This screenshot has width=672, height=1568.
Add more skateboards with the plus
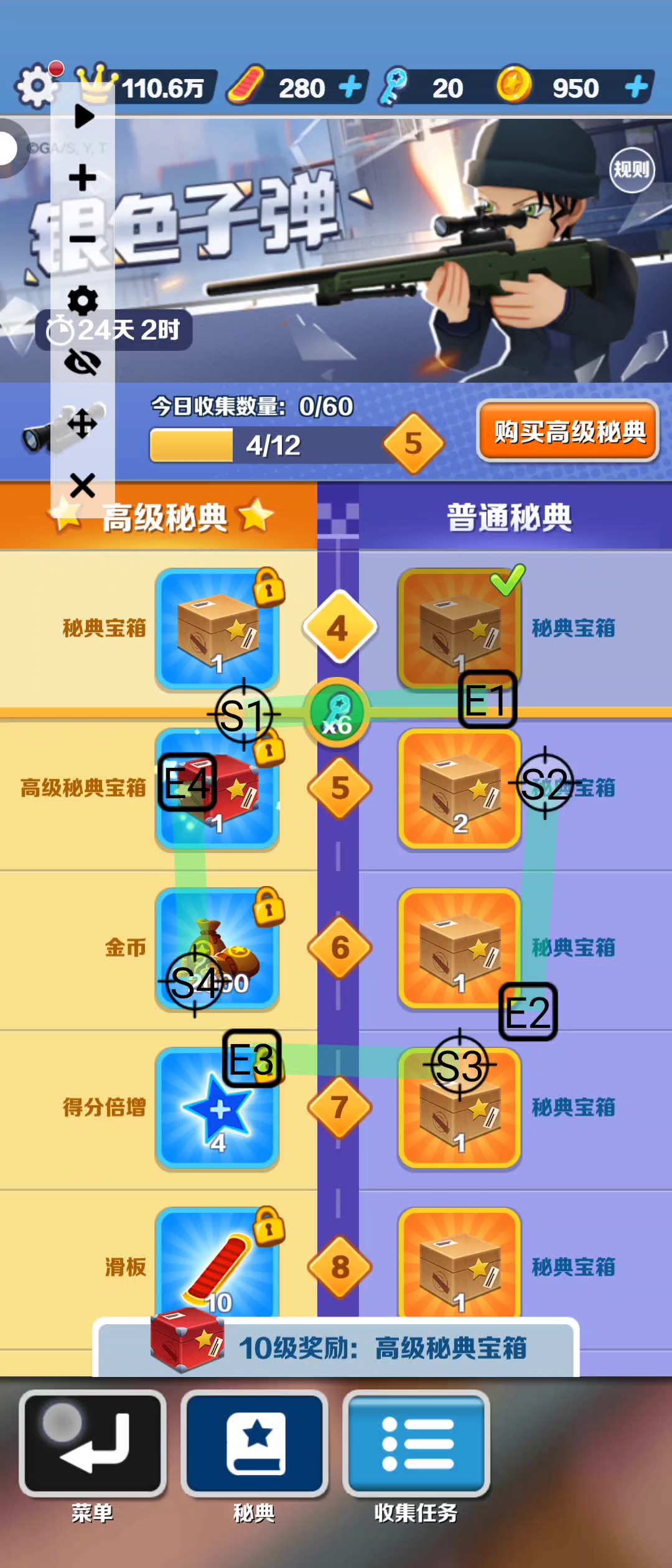coord(350,87)
